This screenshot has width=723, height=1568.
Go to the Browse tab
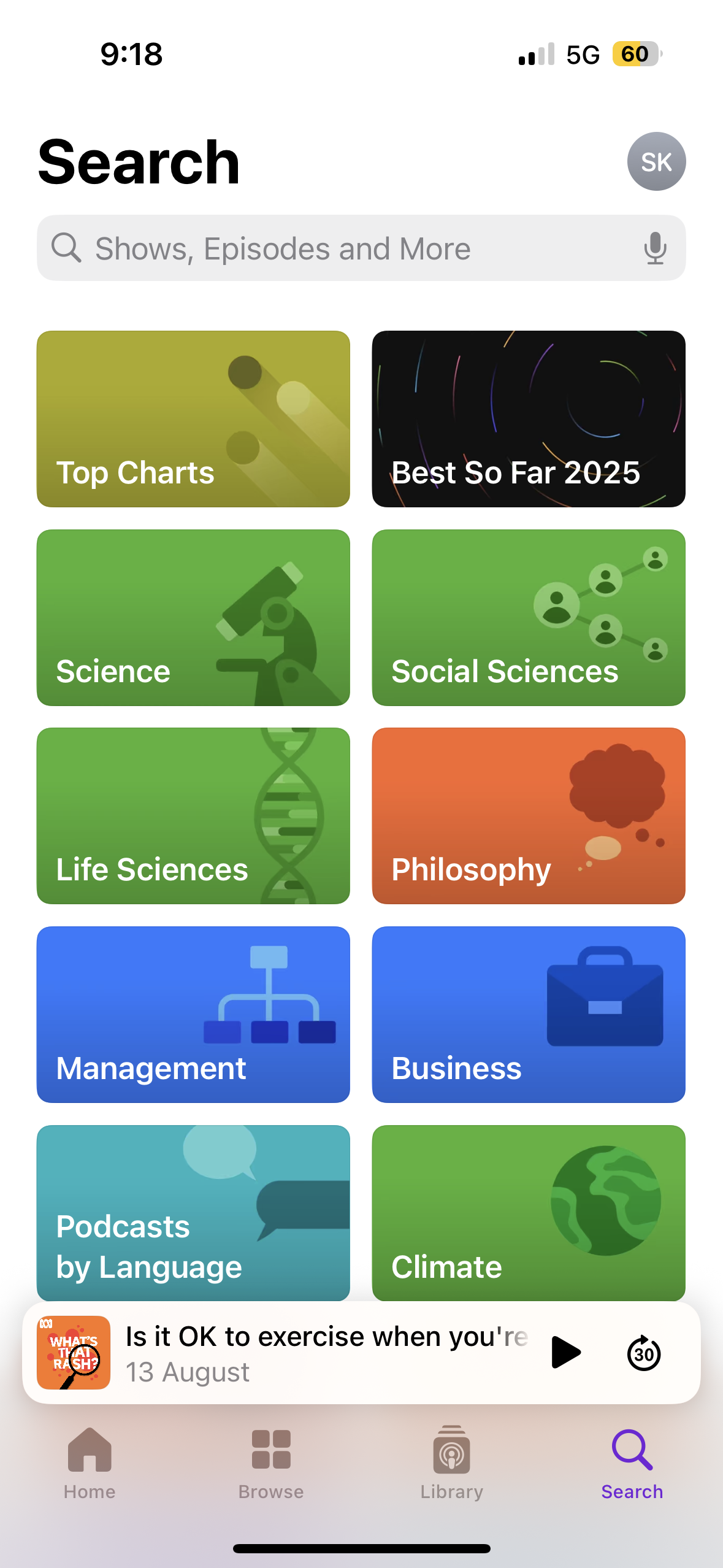pos(270,1463)
